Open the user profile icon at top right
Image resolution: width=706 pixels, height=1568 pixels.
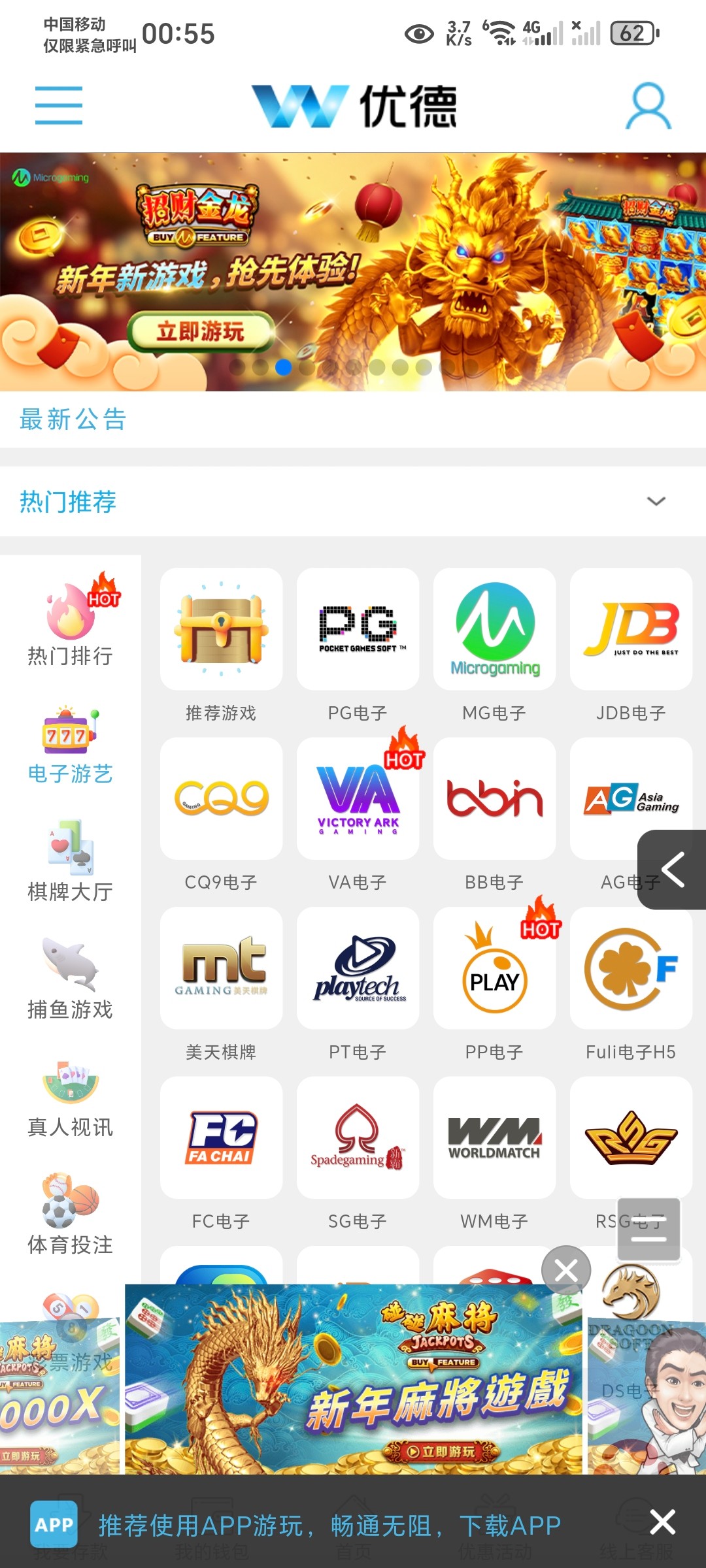coord(647,105)
